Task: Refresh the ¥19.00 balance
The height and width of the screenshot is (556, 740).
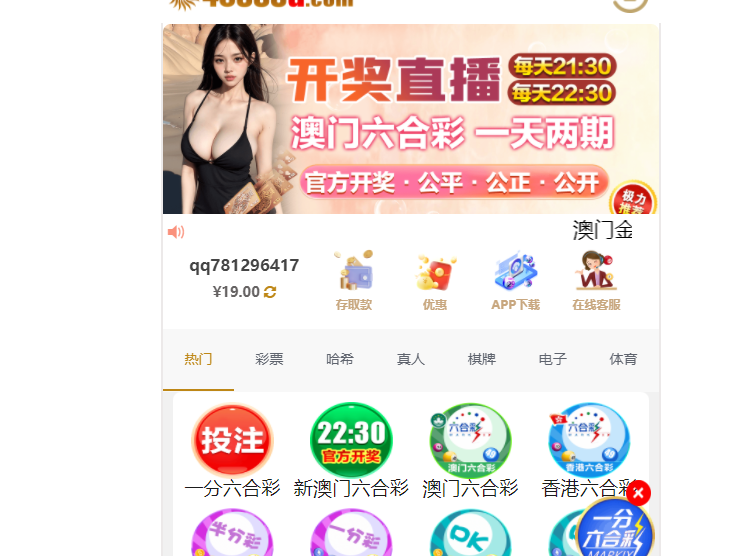Action: (x=270, y=292)
